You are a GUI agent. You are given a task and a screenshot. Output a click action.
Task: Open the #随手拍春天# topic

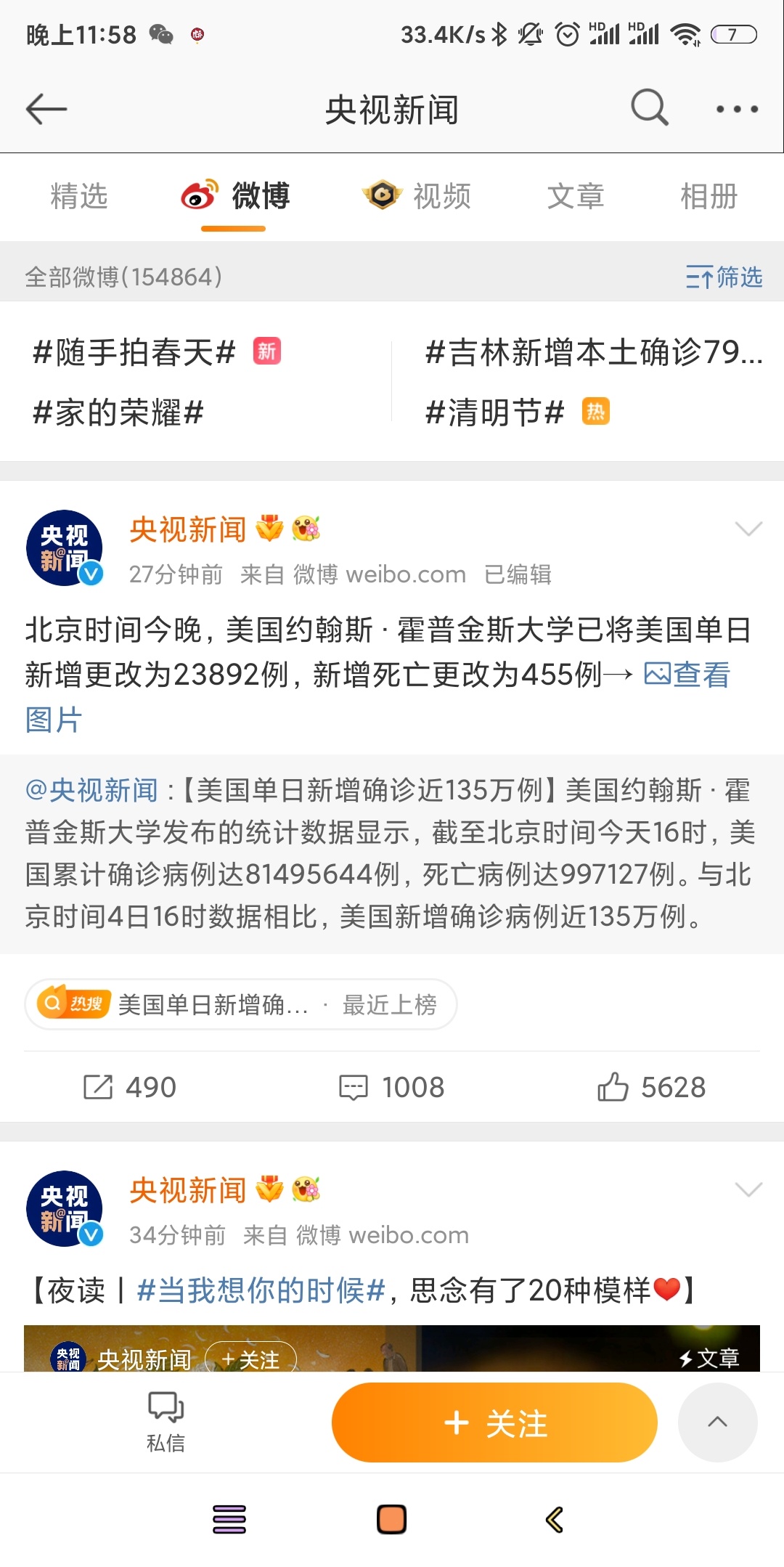(x=134, y=353)
